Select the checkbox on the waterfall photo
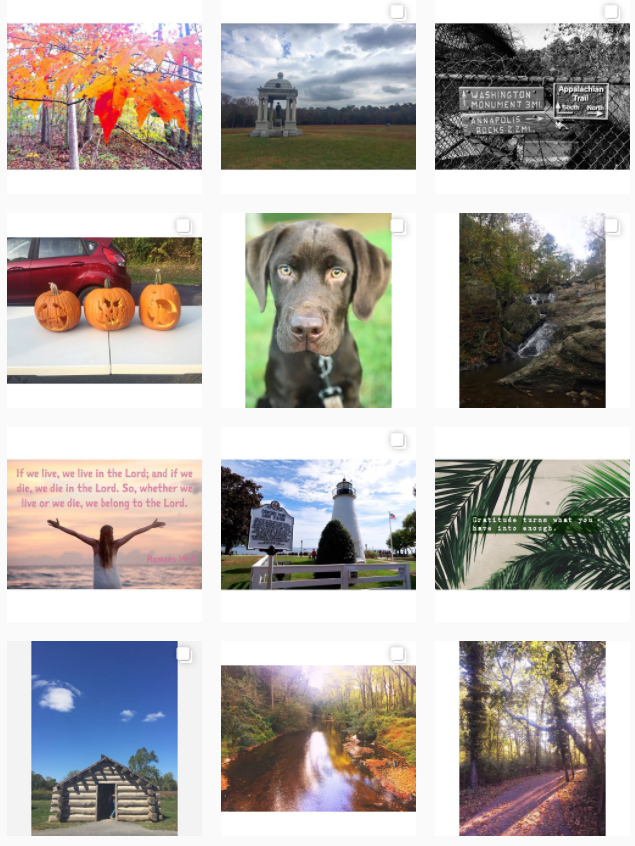This screenshot has height=846, width=635. tap(611, 226)
